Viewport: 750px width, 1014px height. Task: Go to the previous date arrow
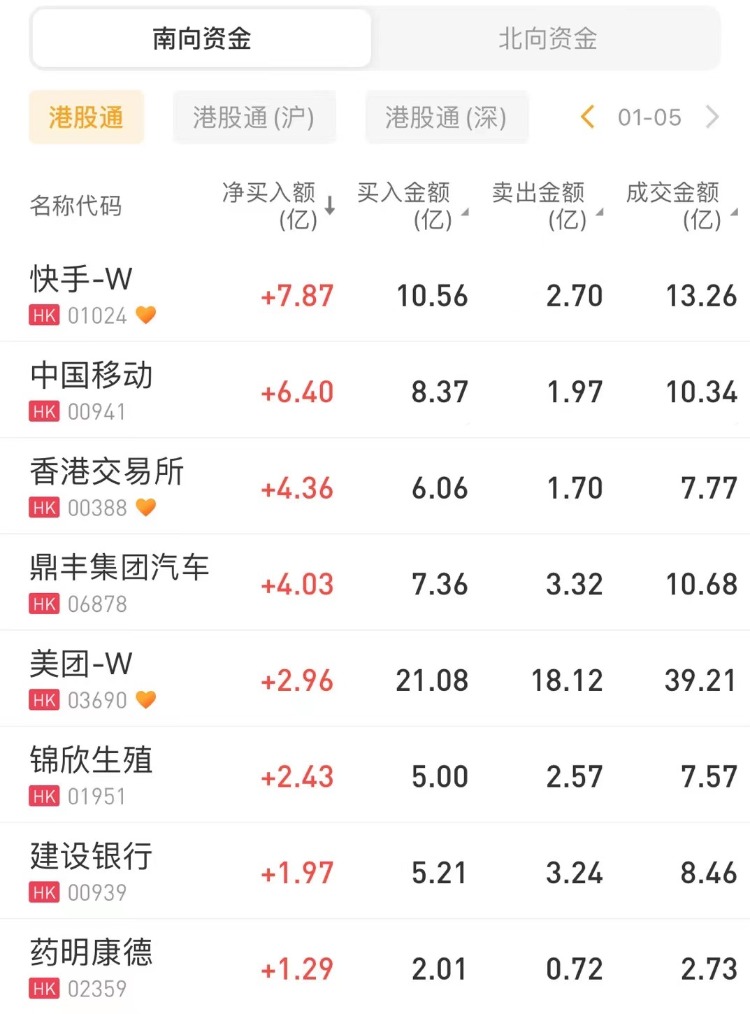click(588, 118)
